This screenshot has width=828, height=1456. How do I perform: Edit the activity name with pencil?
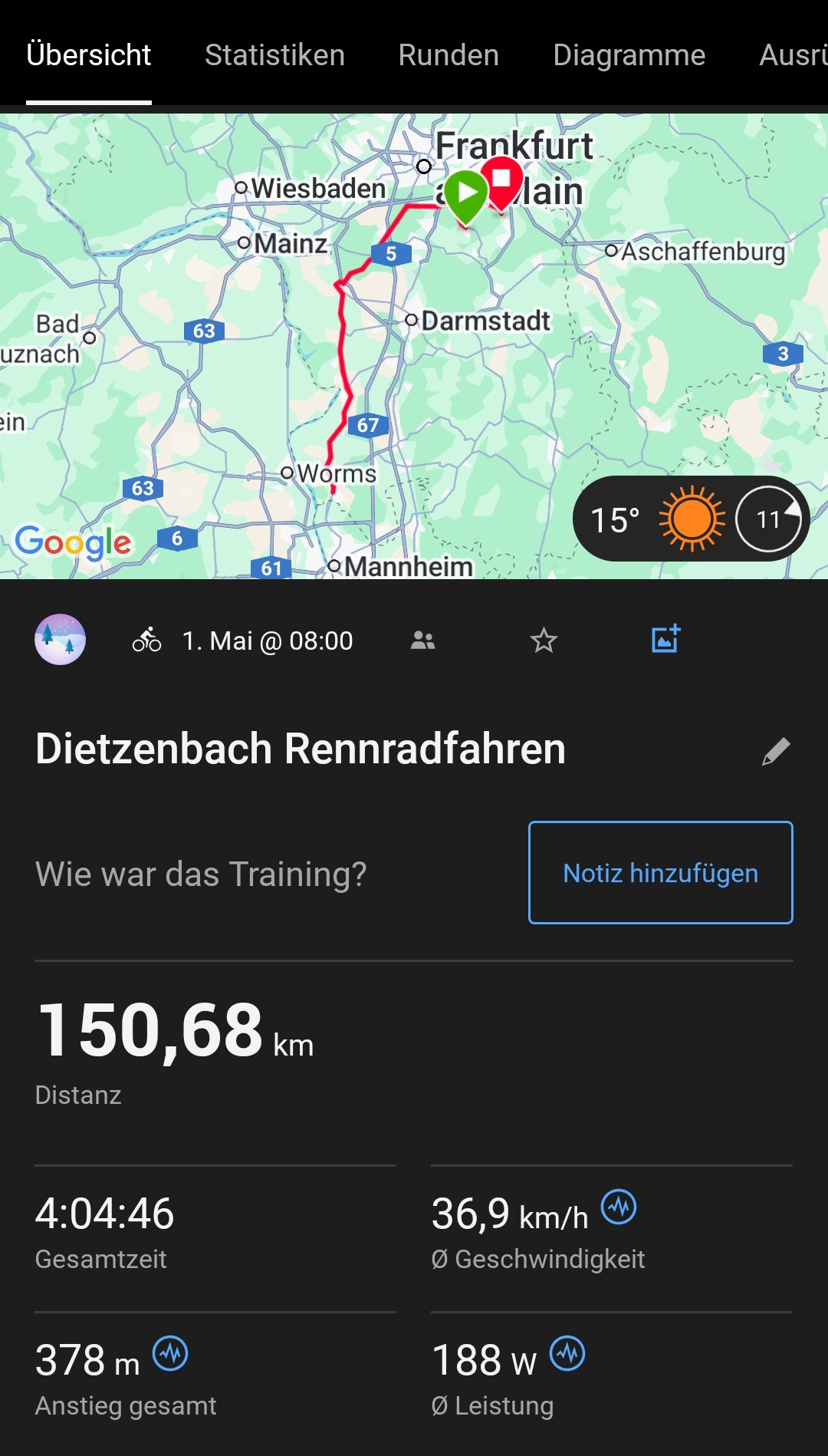tap(776, 751)
